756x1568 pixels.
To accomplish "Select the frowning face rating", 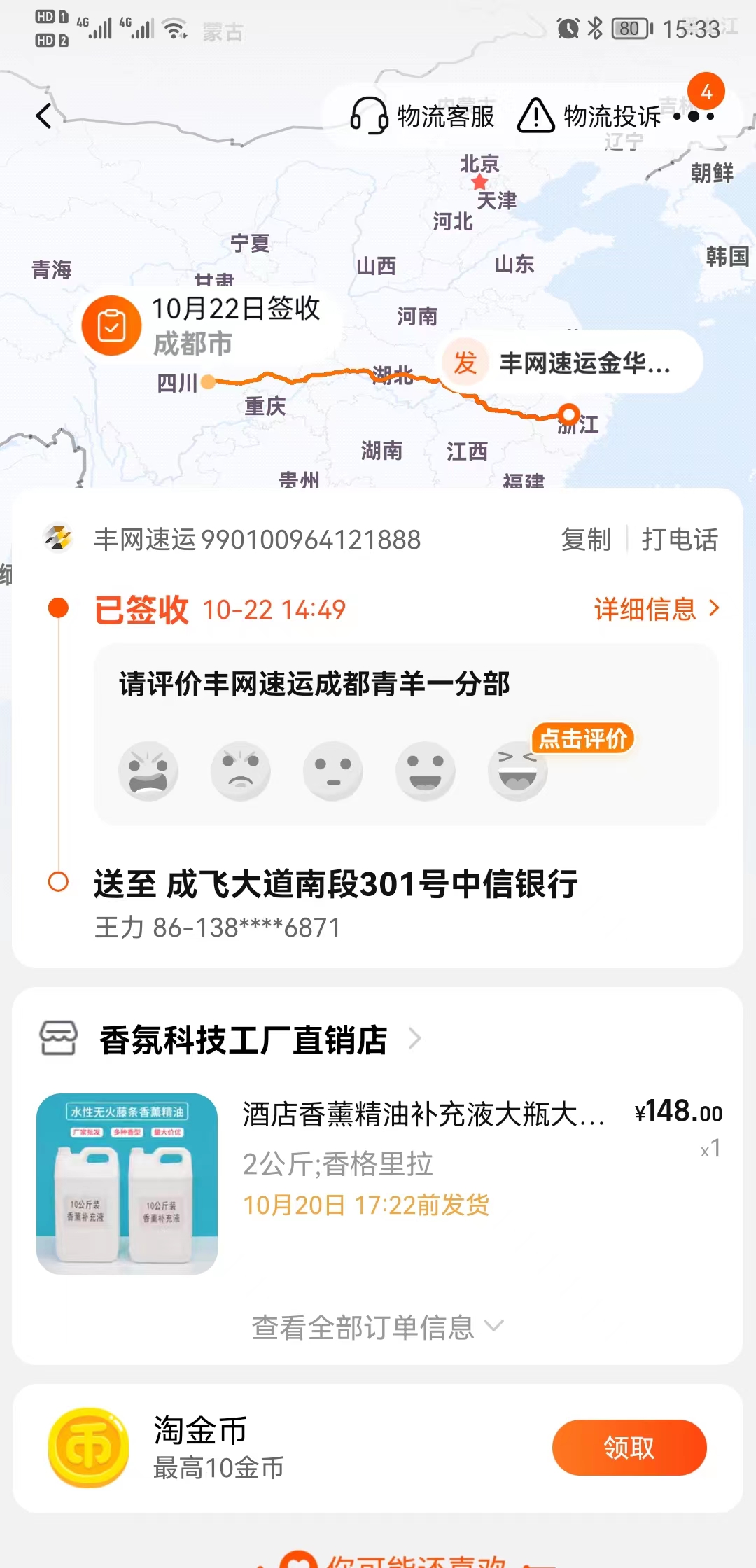I will tap(241, 771).
